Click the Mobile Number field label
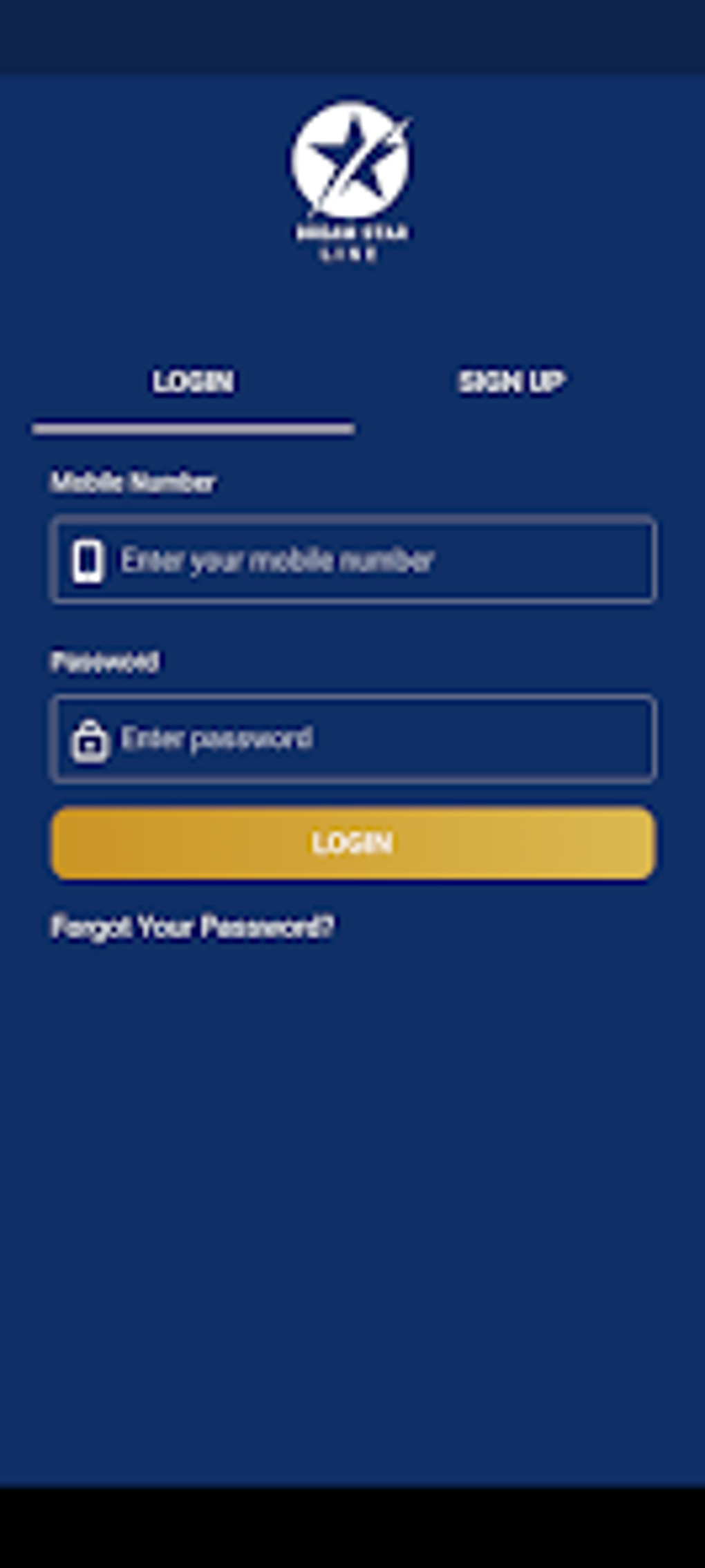Screen dimensions: 705x1568 tap(135, 483)
